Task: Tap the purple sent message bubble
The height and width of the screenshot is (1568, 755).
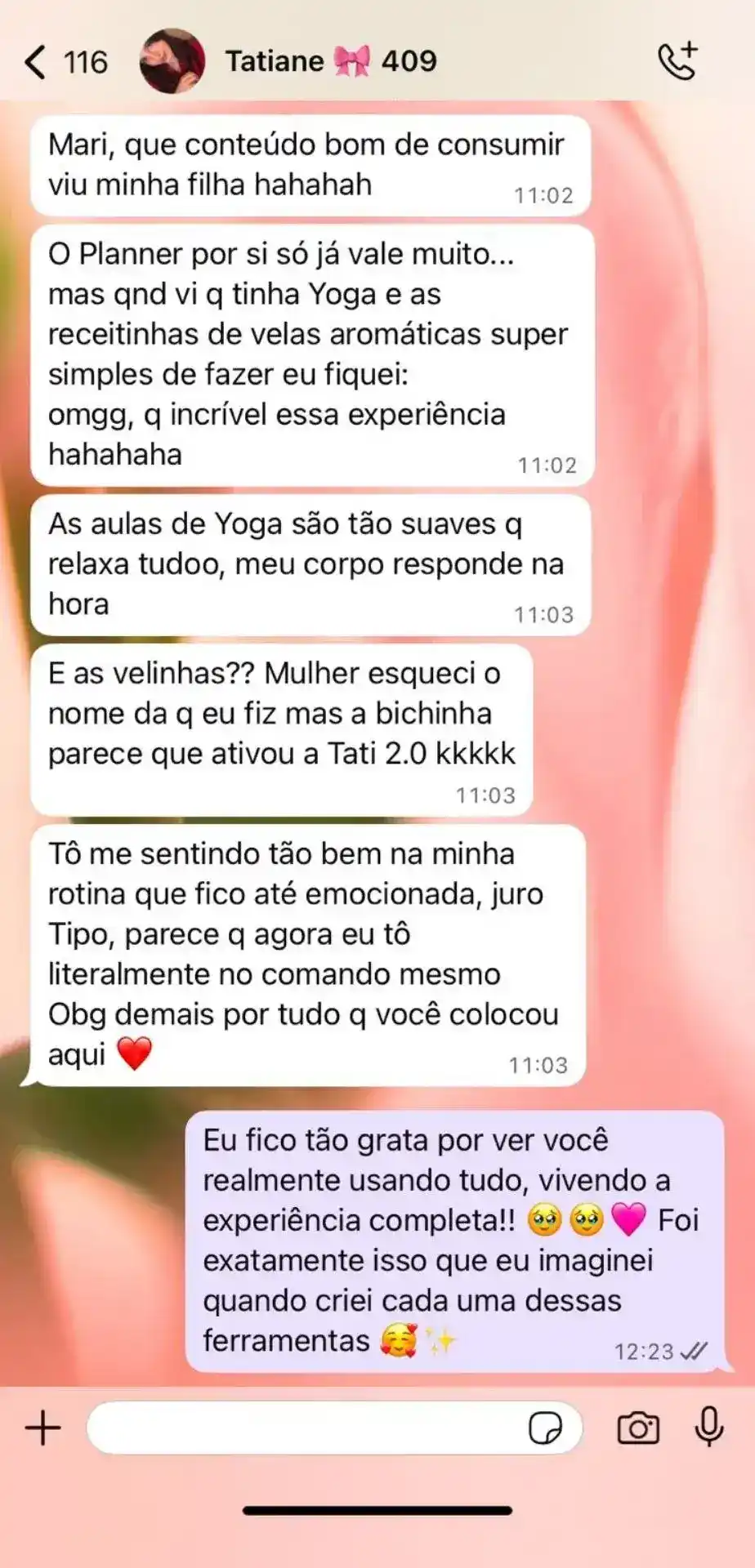Action: click(x=458, y=1233)
